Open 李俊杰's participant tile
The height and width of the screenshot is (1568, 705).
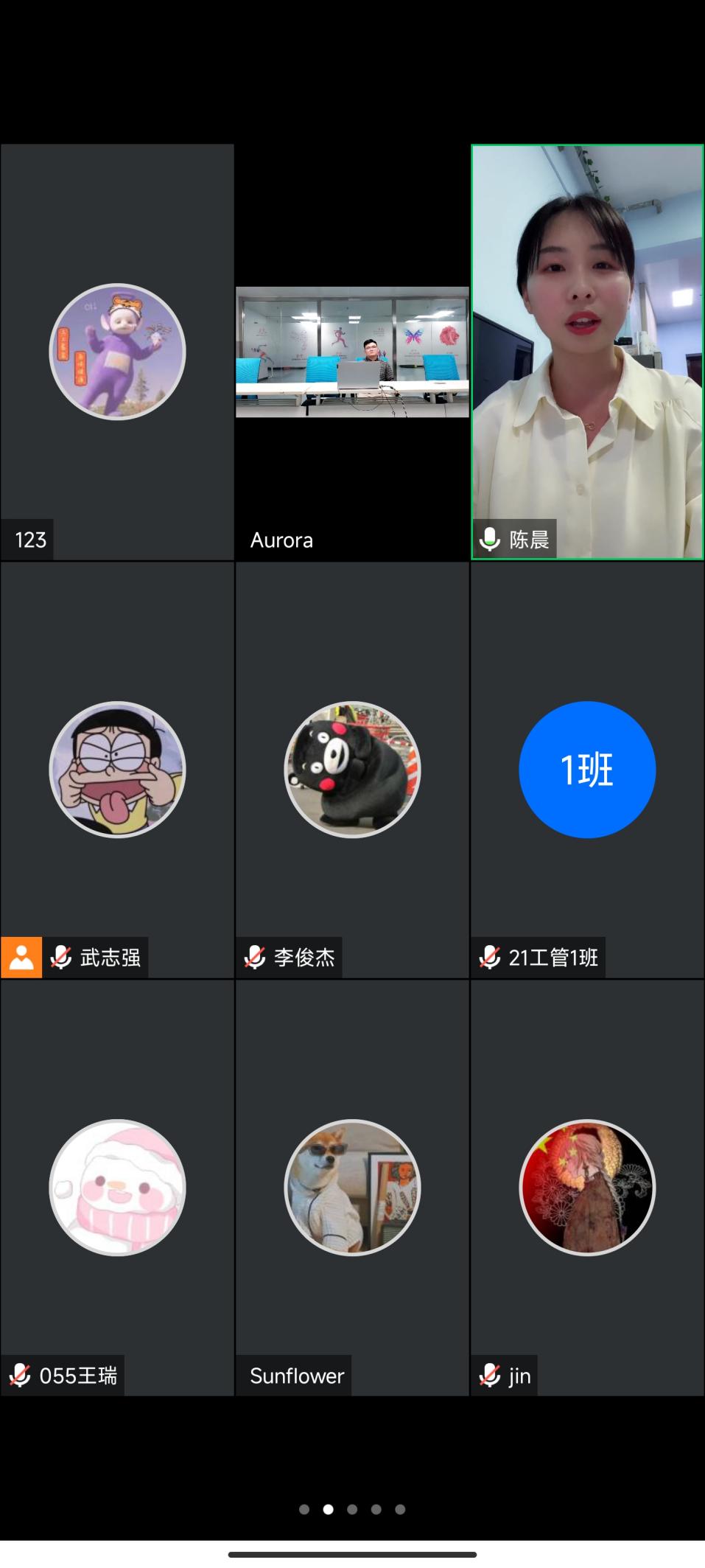(352, 770)
